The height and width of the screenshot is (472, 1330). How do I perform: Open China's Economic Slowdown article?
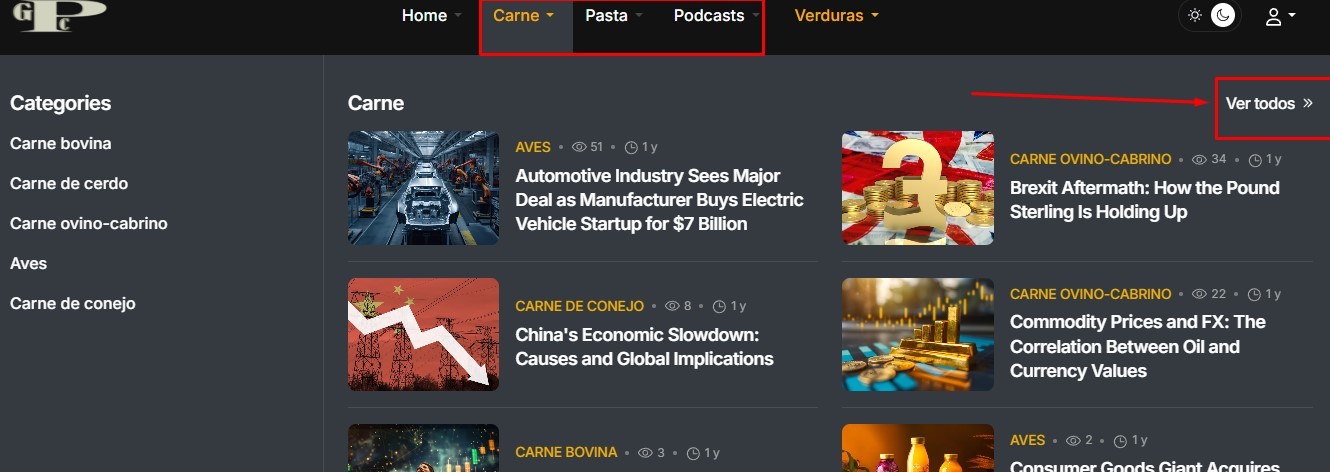[x=644, y=346]
